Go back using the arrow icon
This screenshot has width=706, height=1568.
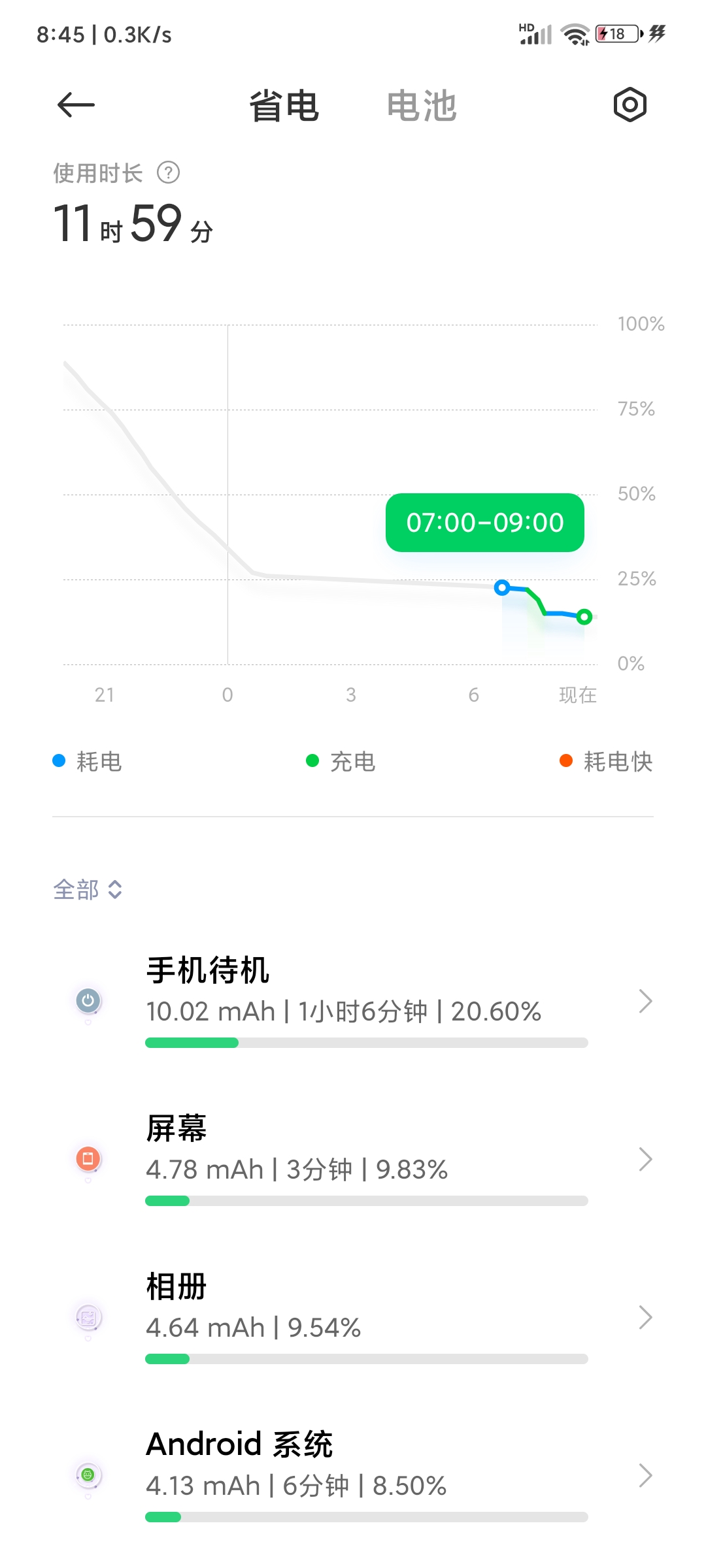click(76, 105)
